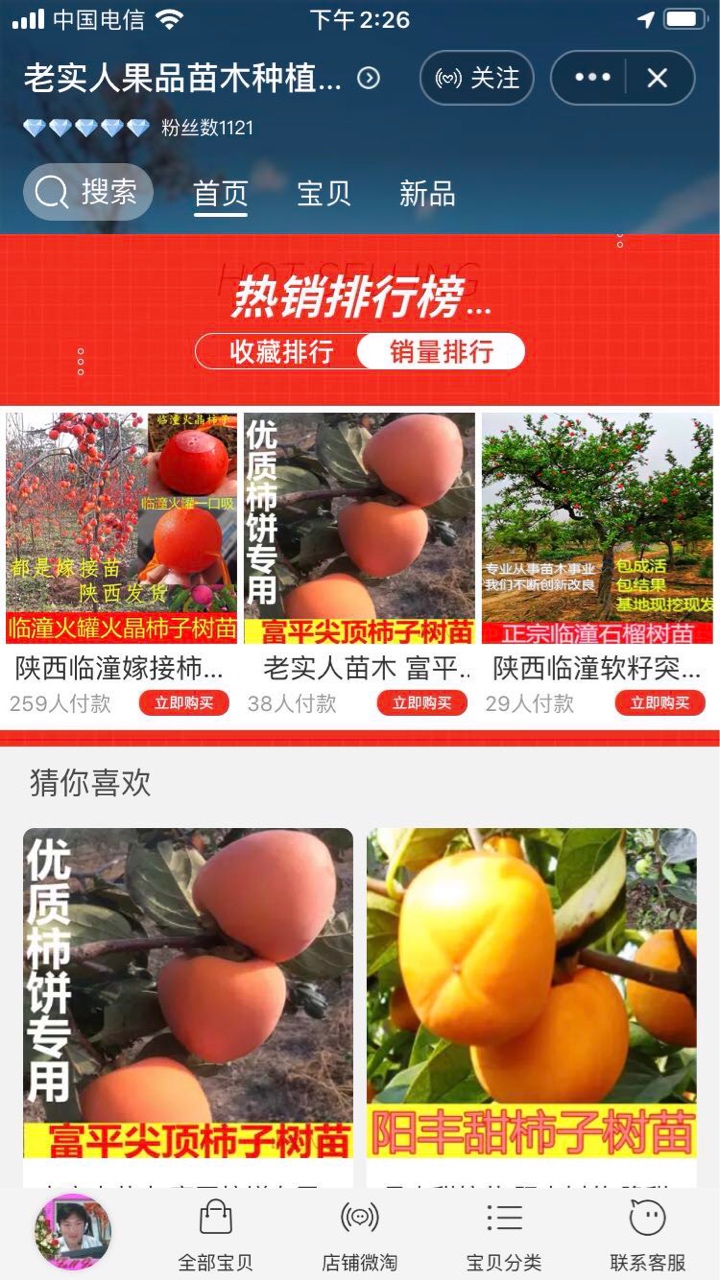Screen dimensions: 720x1280
Task: Switch to the 宝贝 tab
Action: 324,193
